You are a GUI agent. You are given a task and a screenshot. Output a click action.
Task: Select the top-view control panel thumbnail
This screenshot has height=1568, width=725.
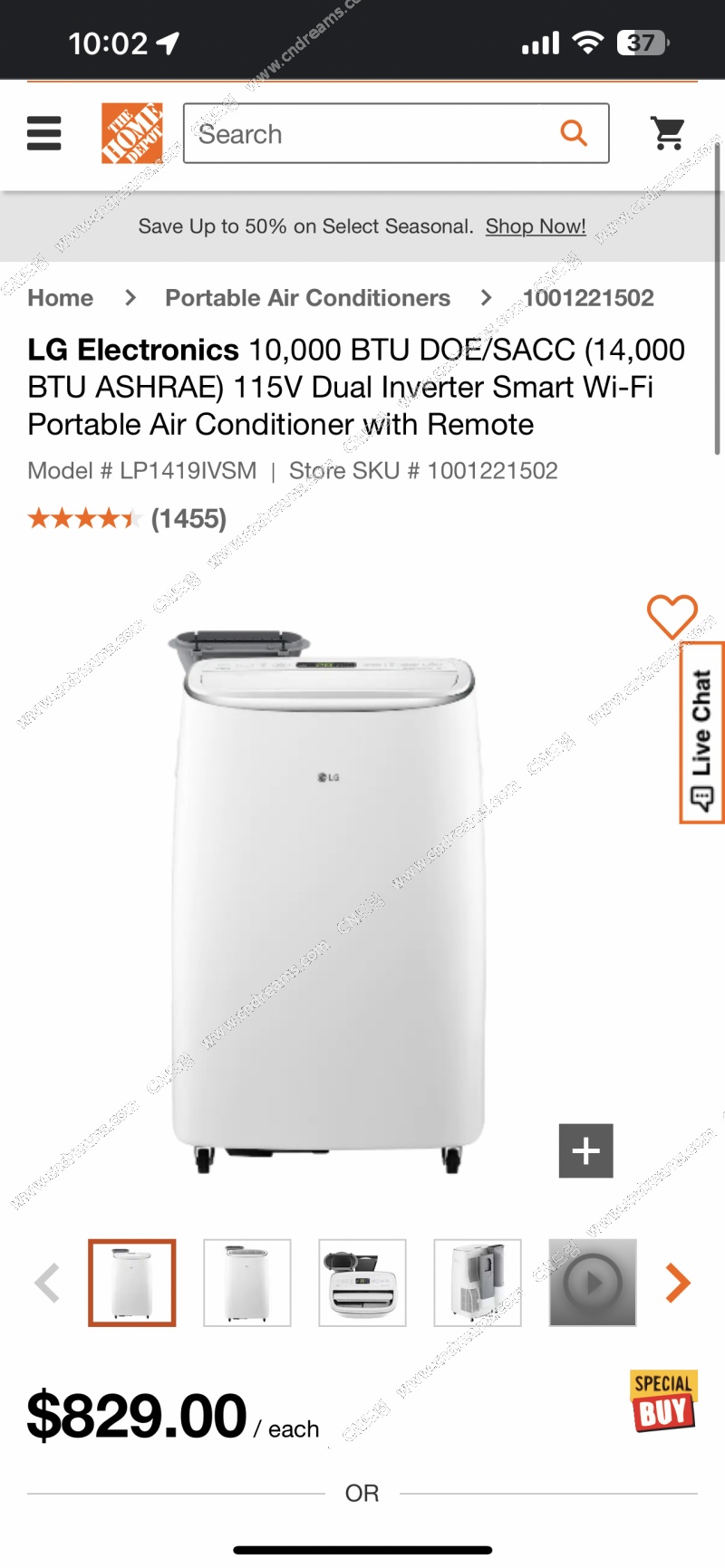point(362,1283)
